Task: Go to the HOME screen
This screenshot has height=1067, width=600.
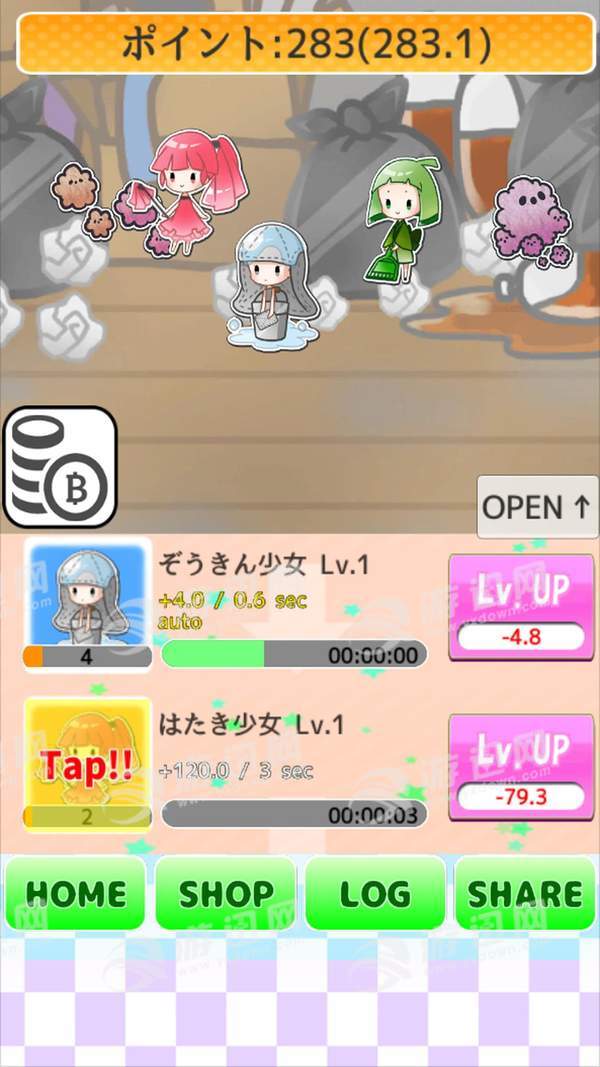Action: click(75, 893)
